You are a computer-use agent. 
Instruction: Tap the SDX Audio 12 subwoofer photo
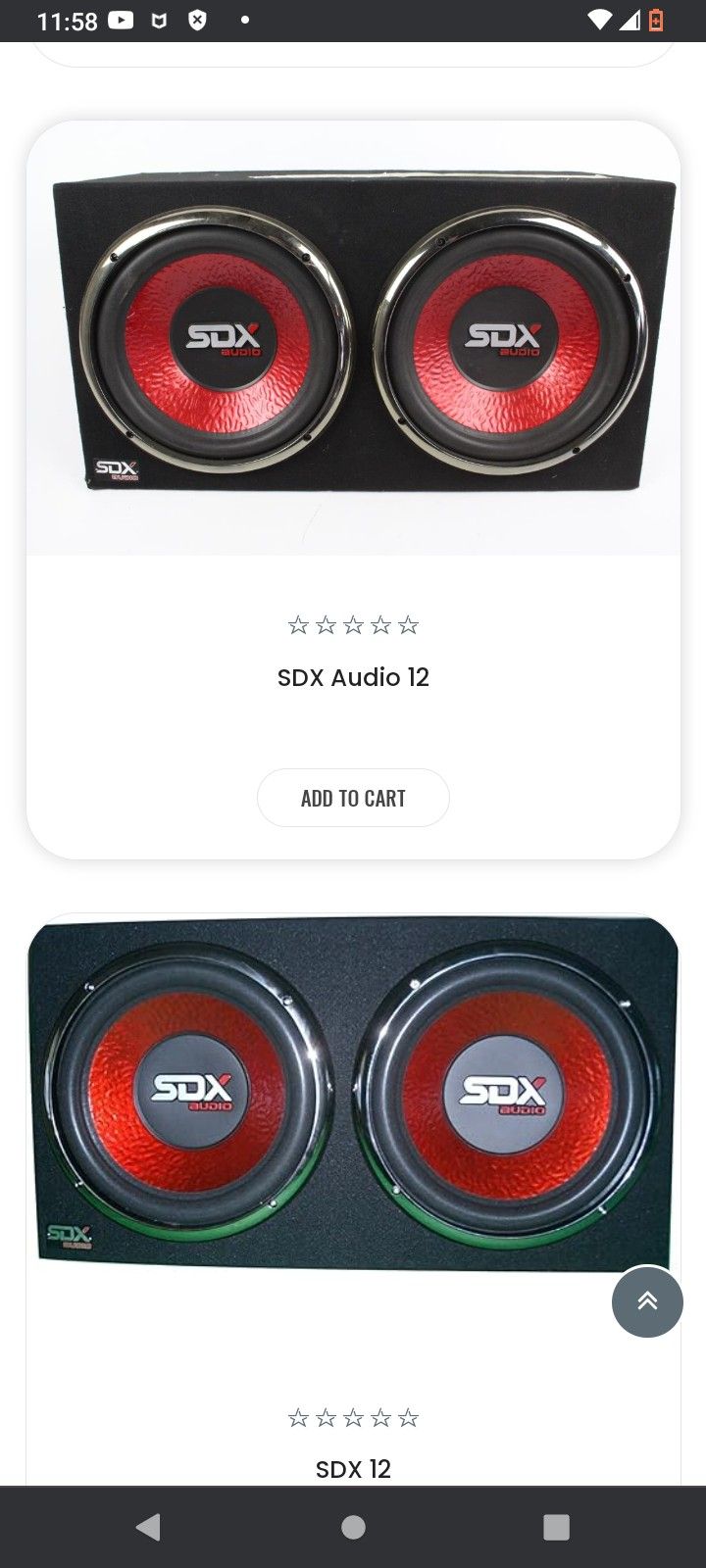pos(353,338)
